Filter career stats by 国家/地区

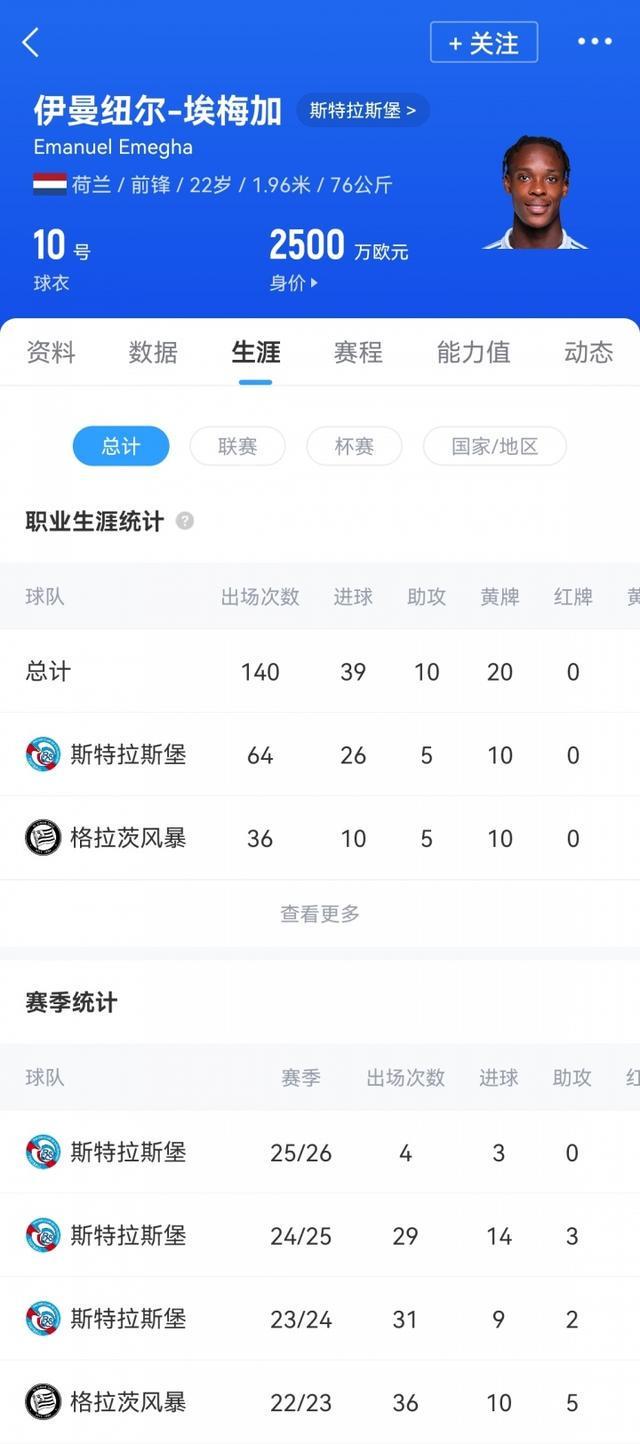point(494,446)
